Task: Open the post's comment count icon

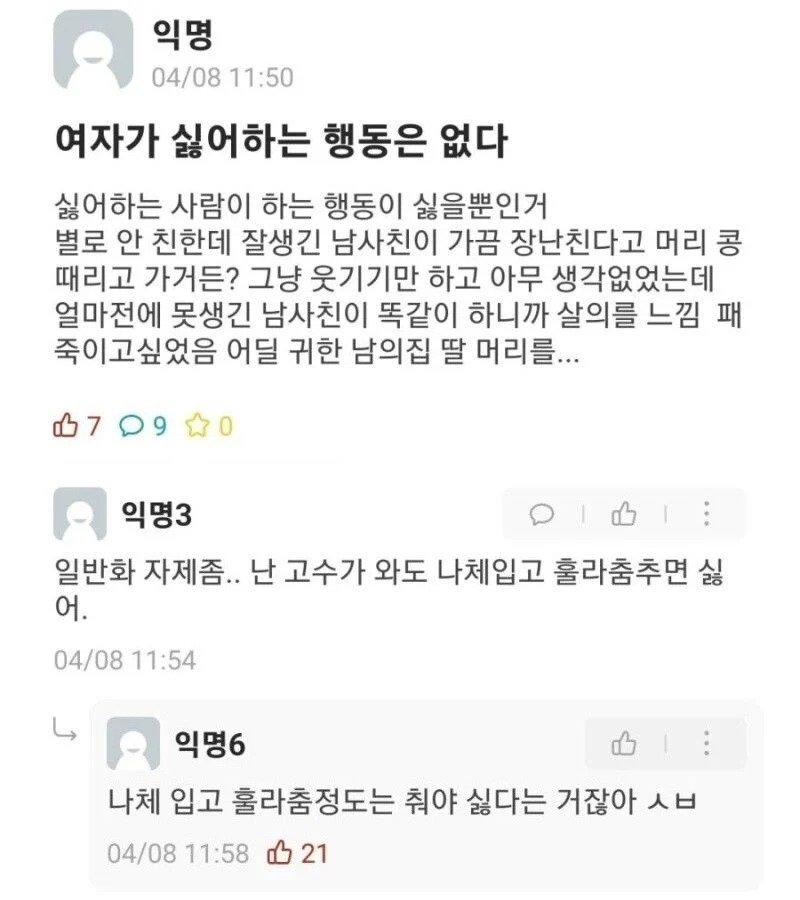Action: click(131, 426)
